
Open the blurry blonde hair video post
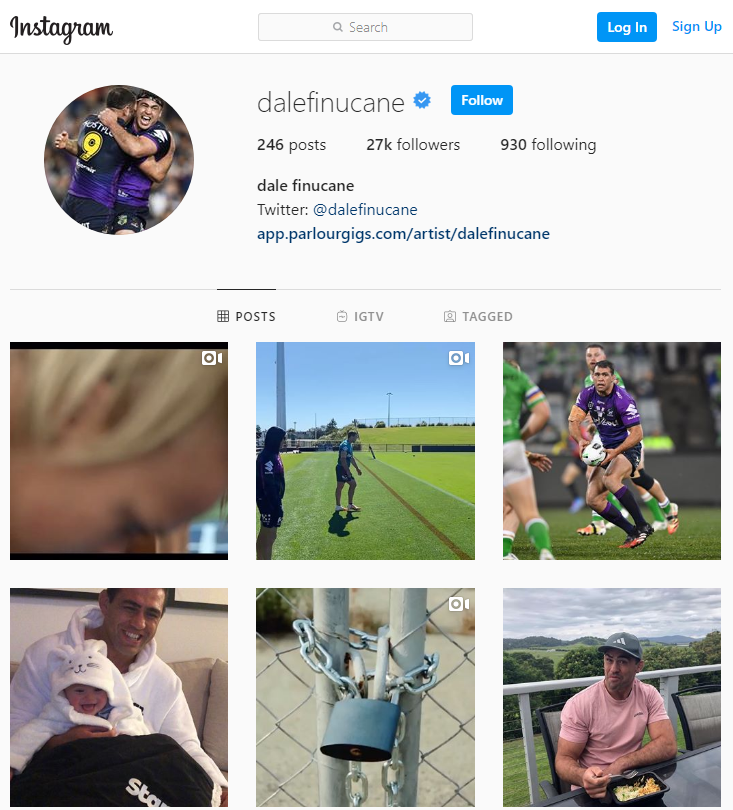(119, 451)
